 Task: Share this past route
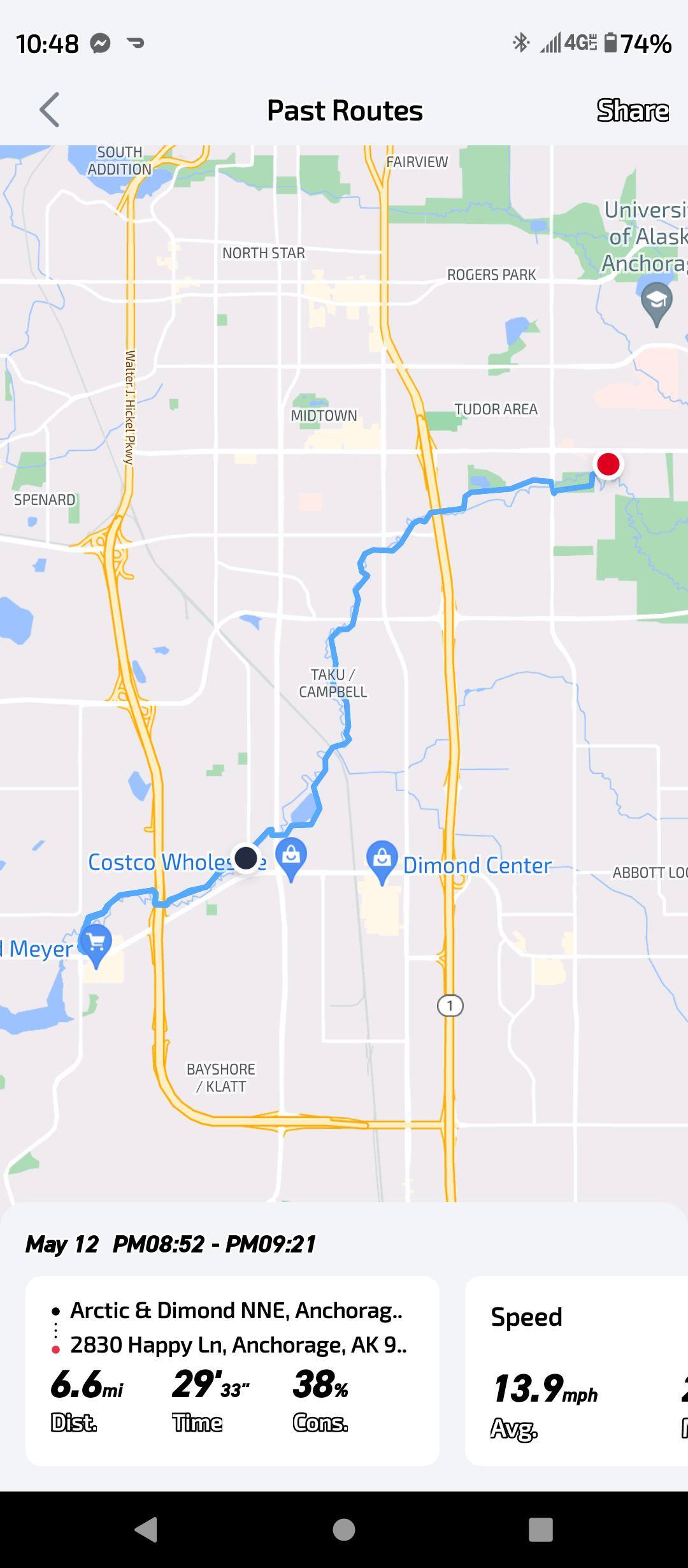coord(633,110)
